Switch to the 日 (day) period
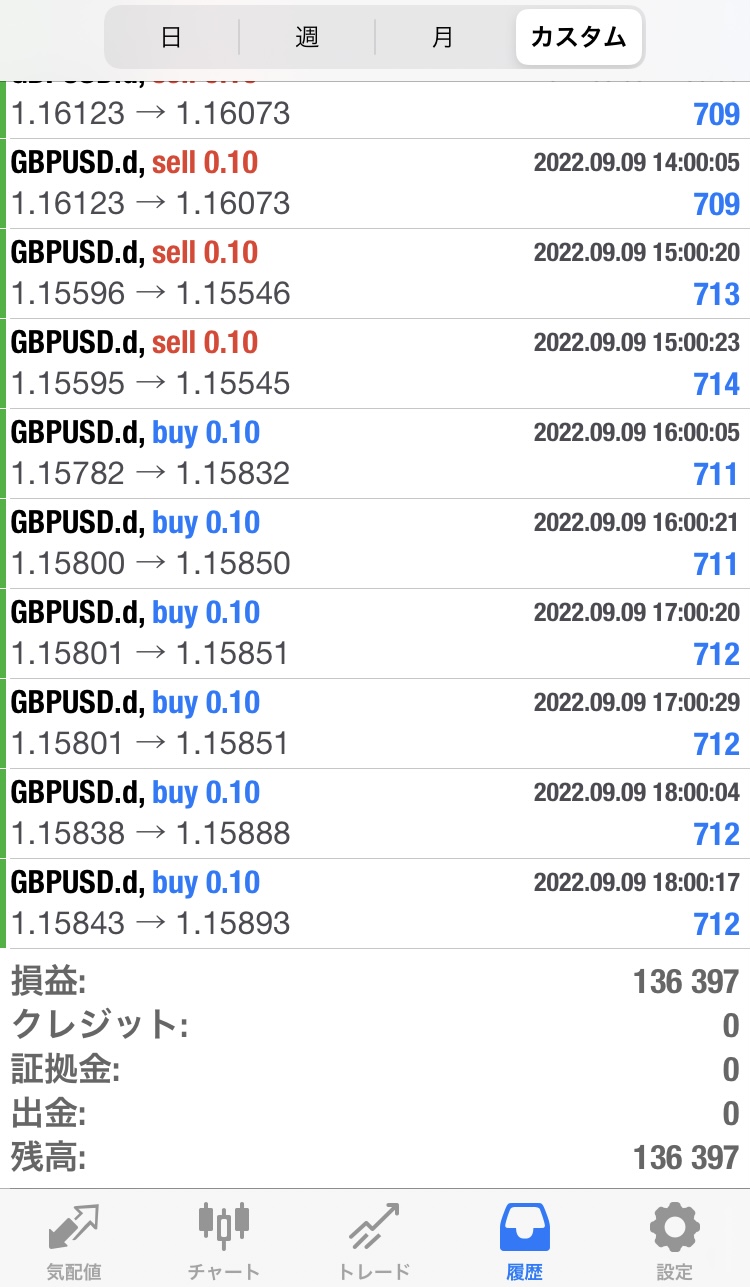Image resolution: width=750 pixels, height=1287 pixels. (171, 38)
